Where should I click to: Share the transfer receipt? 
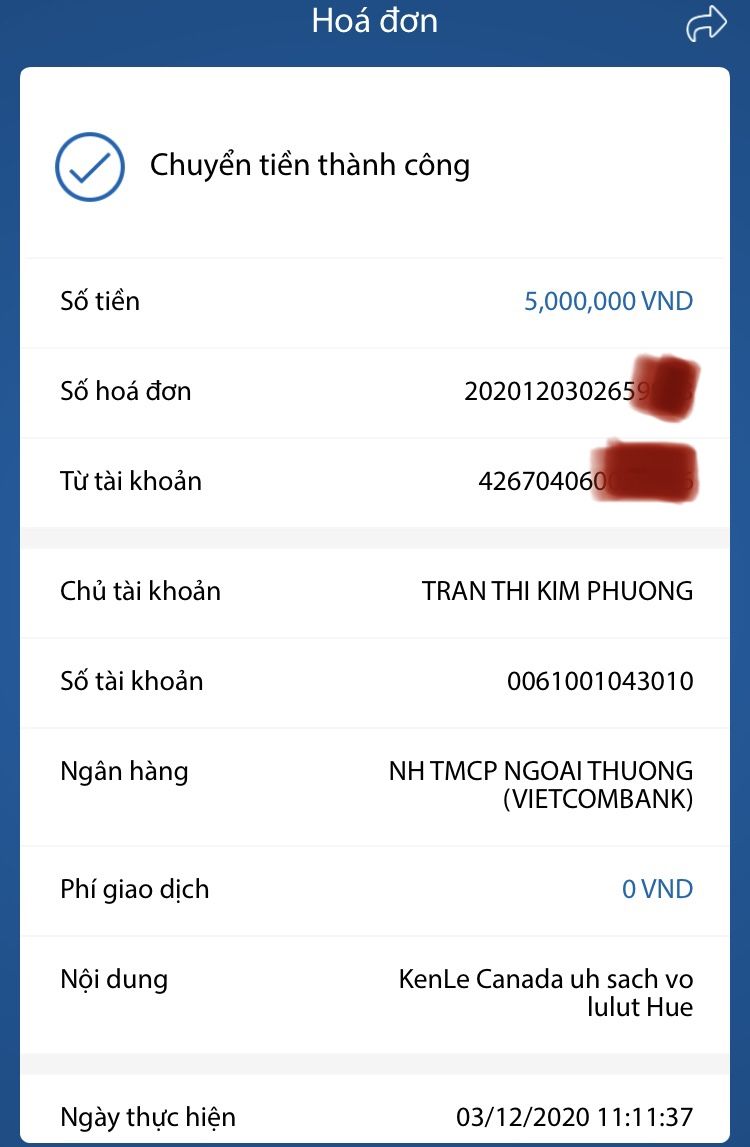pyautogui.click(x=706, y=25)
